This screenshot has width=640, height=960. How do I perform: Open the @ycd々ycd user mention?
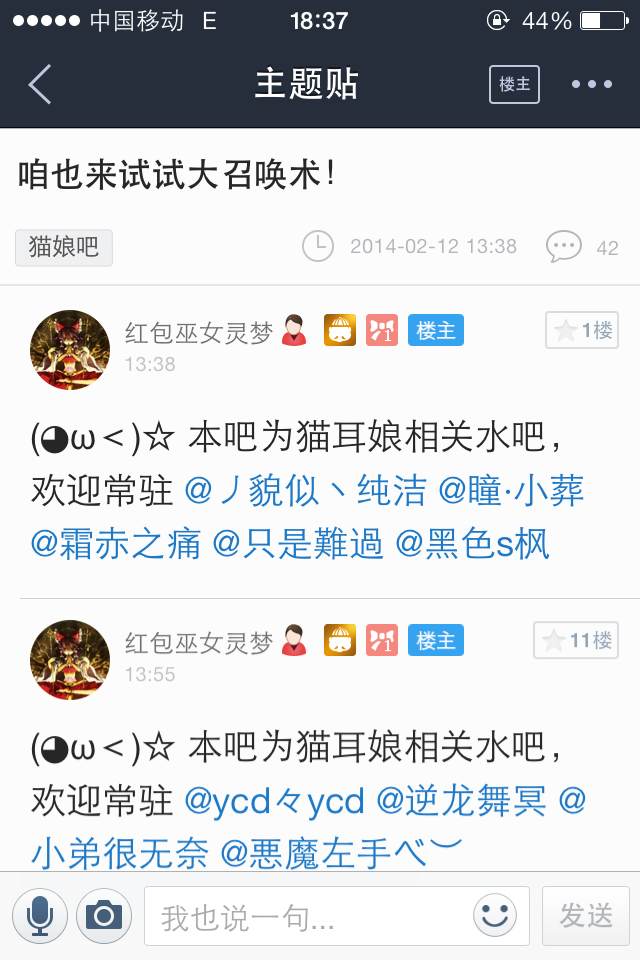[x=275, y=801]
